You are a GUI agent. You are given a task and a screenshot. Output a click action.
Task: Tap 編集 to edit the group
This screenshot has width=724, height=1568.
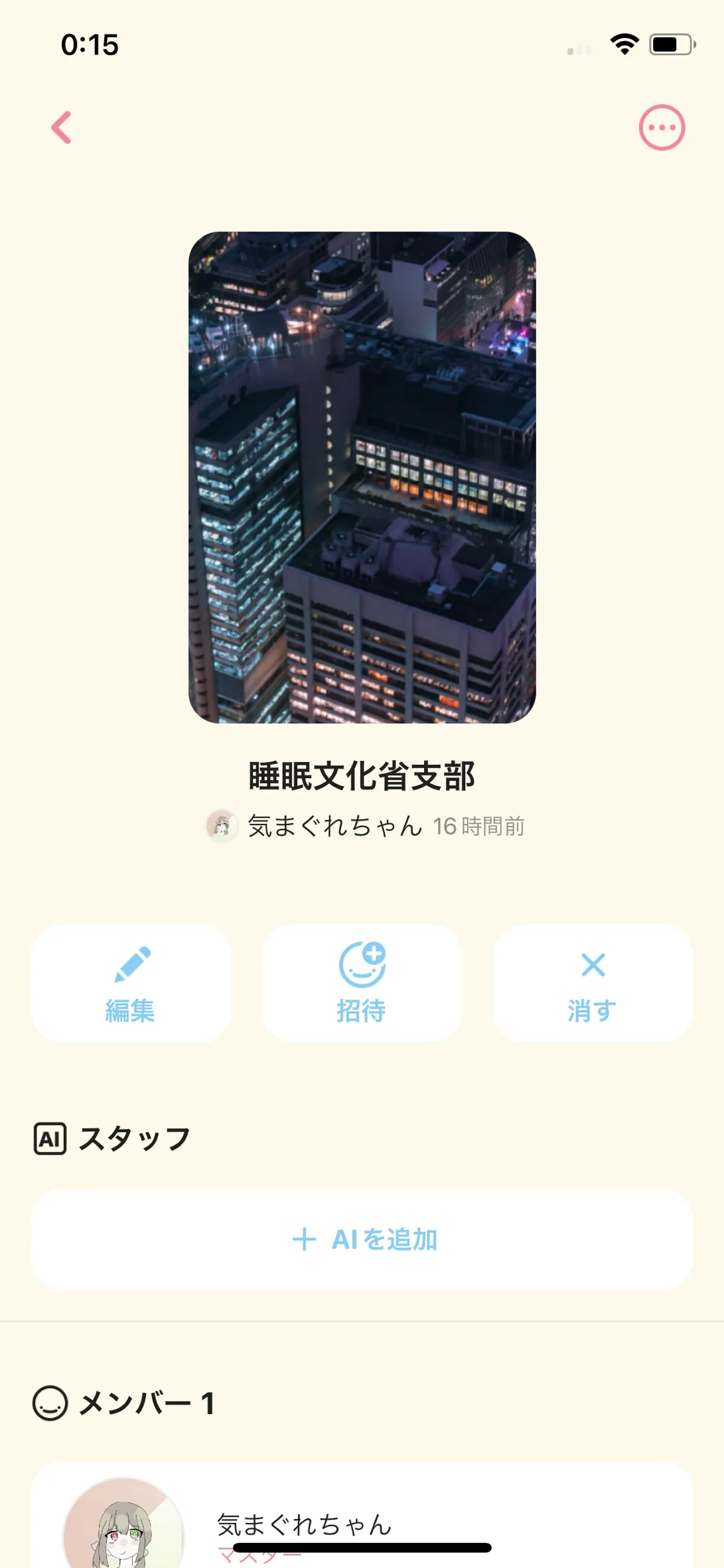point(131,983)
